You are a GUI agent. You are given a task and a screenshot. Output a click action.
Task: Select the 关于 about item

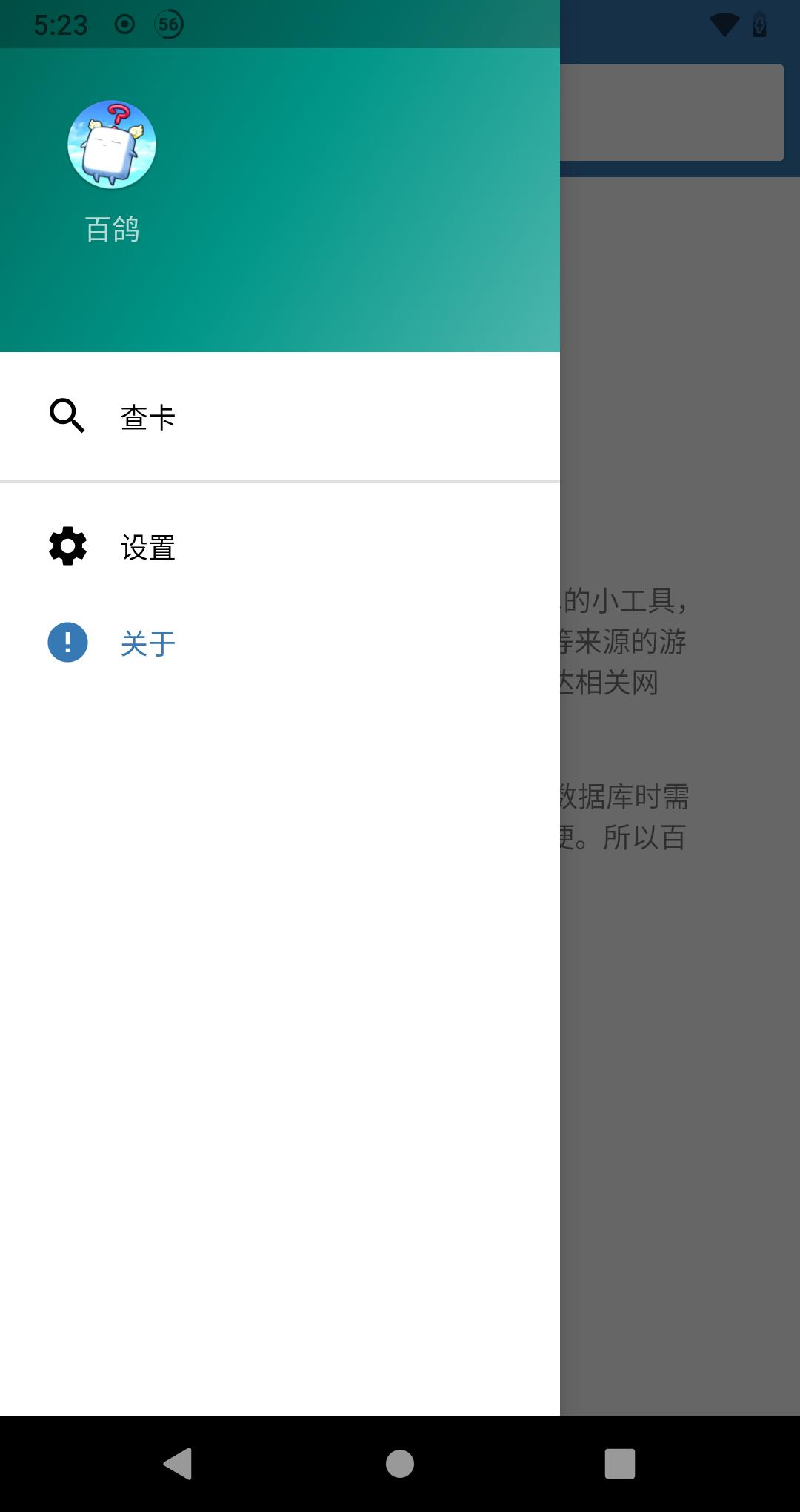click(x=280, y=643)
